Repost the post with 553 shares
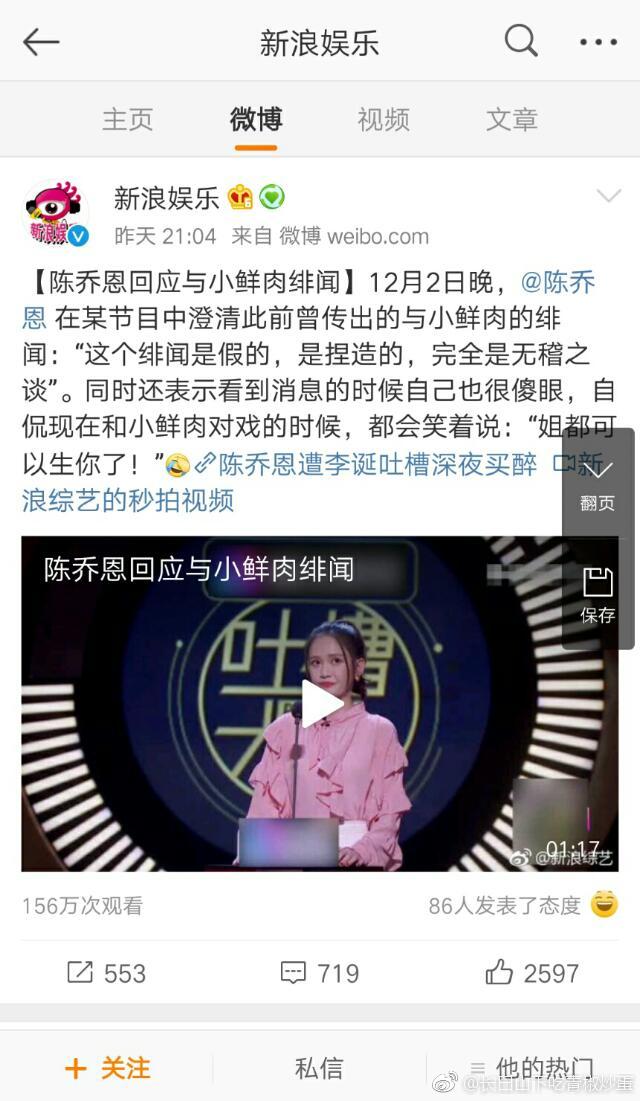Image resolution: width=640 pixels, height=1101 pixels. pyautogui.click(x=107, y=972)
